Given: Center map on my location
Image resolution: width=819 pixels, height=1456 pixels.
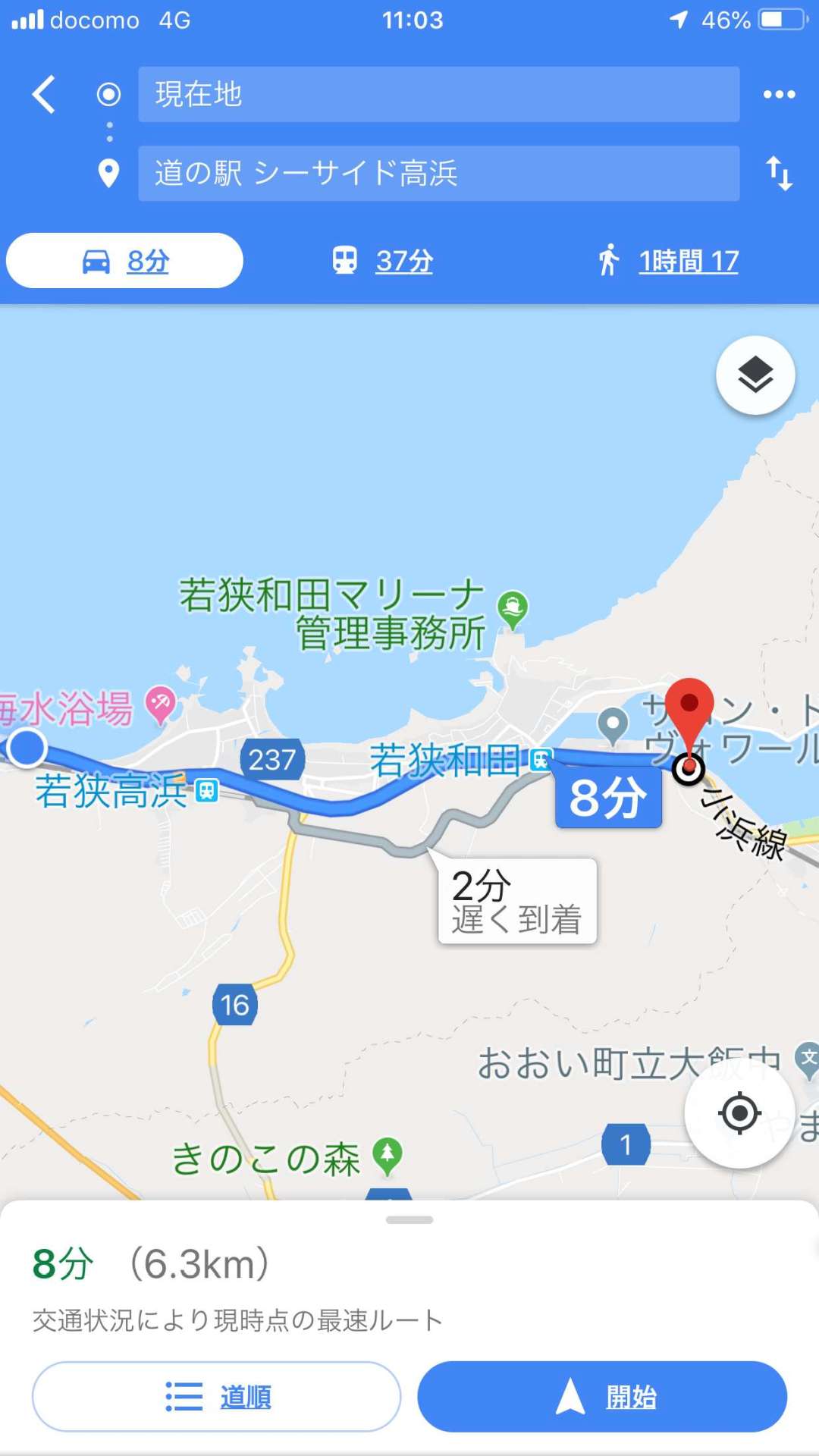Looking at the screenshot, I should 739,1113.
